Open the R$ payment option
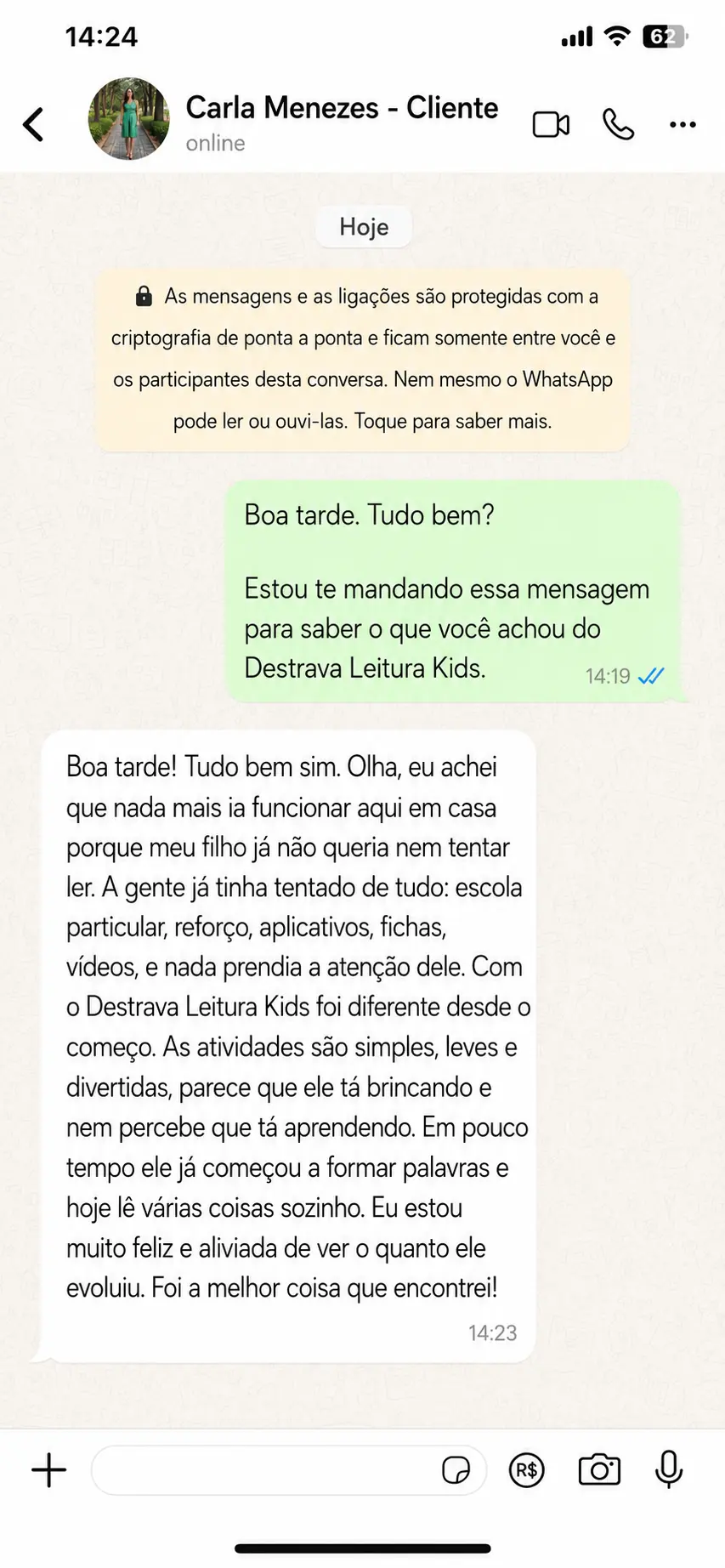 click(526, 1469)
